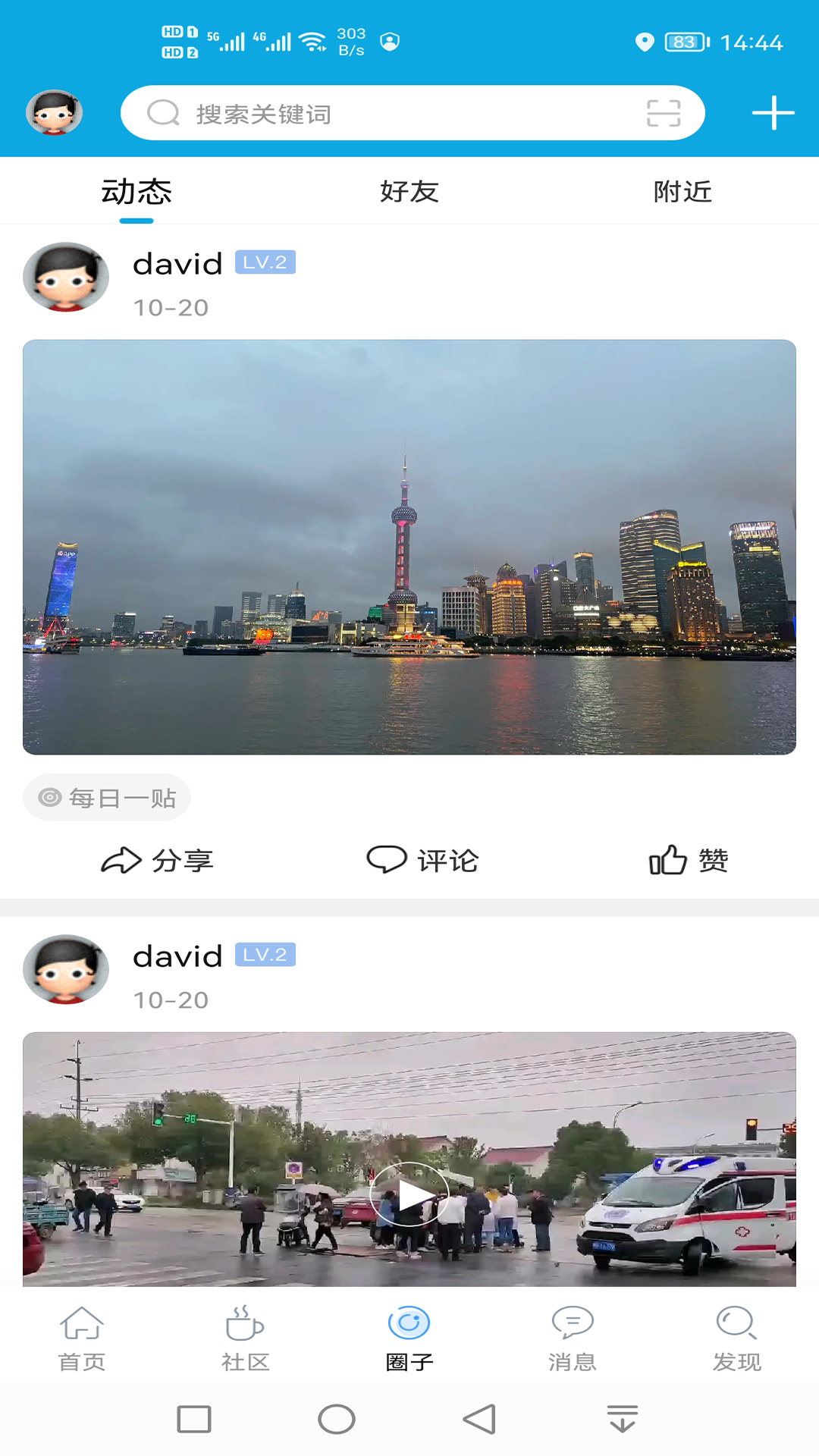Open the QR code scanner in the search bar
Image resolution: width=819 pixels, height=1456 pixels.
664,112
